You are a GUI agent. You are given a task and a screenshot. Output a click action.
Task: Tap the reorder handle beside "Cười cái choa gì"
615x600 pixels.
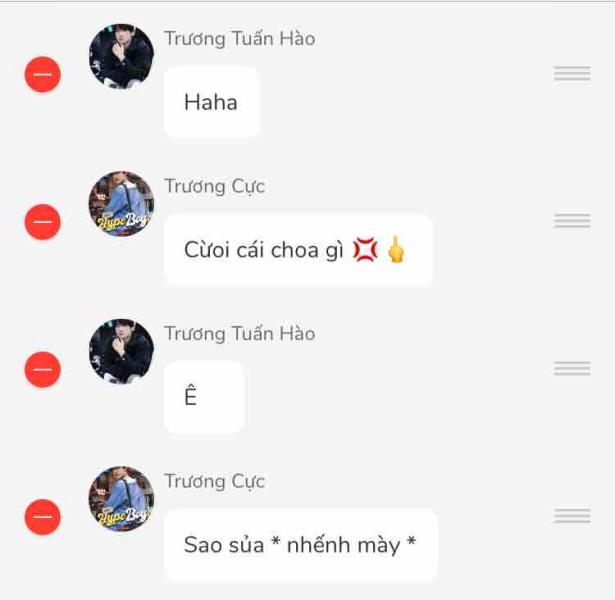pos(572,221)
